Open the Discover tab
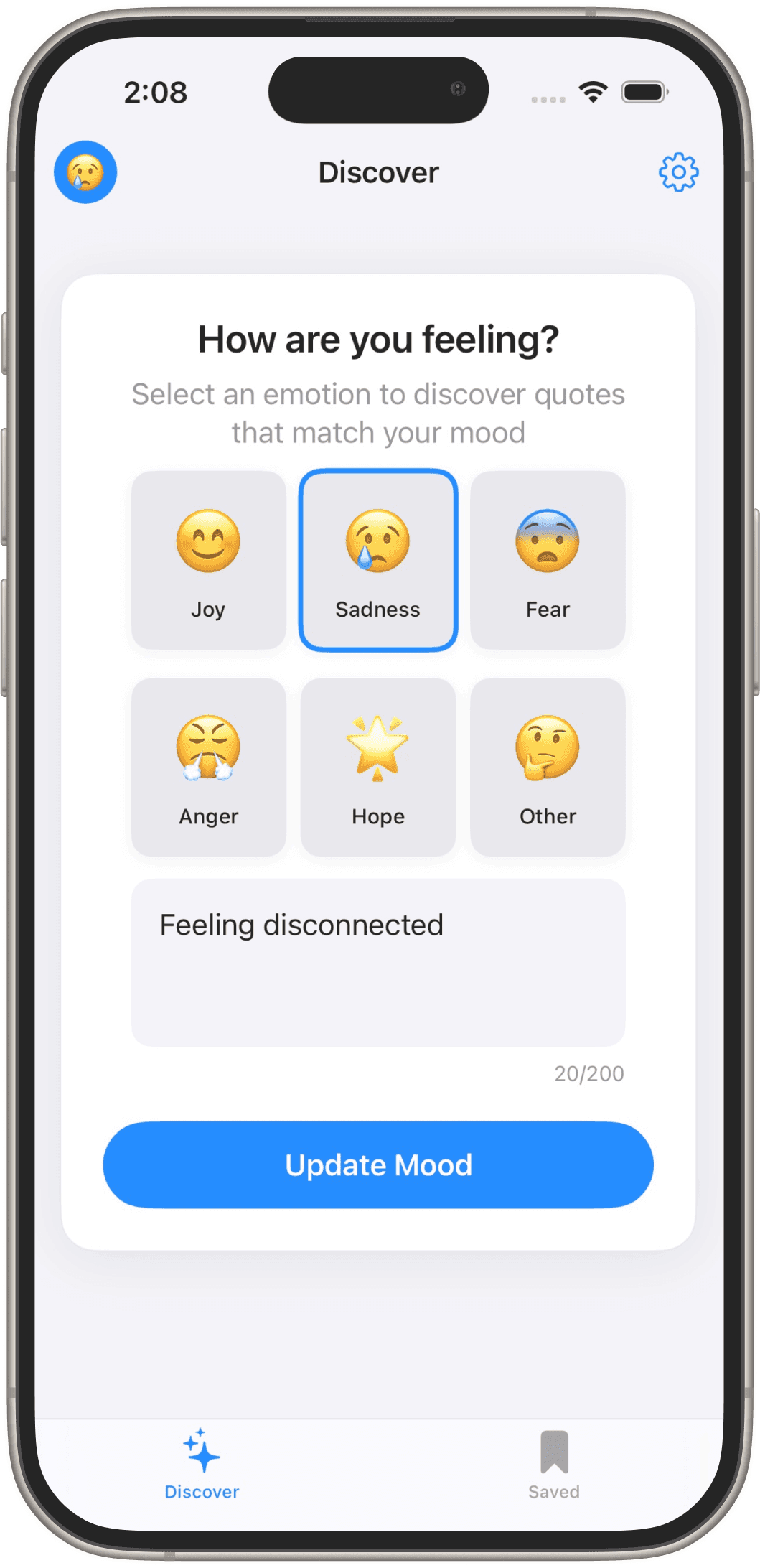 point(202,1465)
